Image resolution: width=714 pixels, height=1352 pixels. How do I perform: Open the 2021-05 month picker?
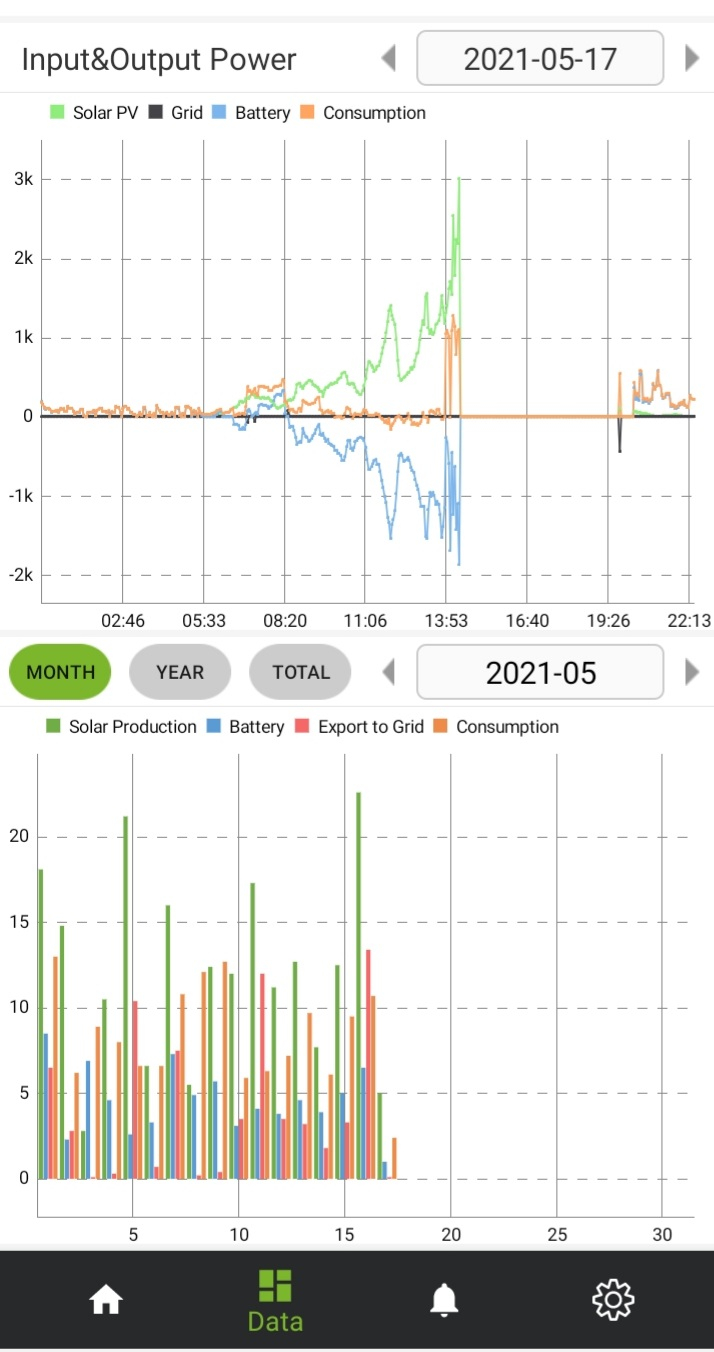click(540, 672)
